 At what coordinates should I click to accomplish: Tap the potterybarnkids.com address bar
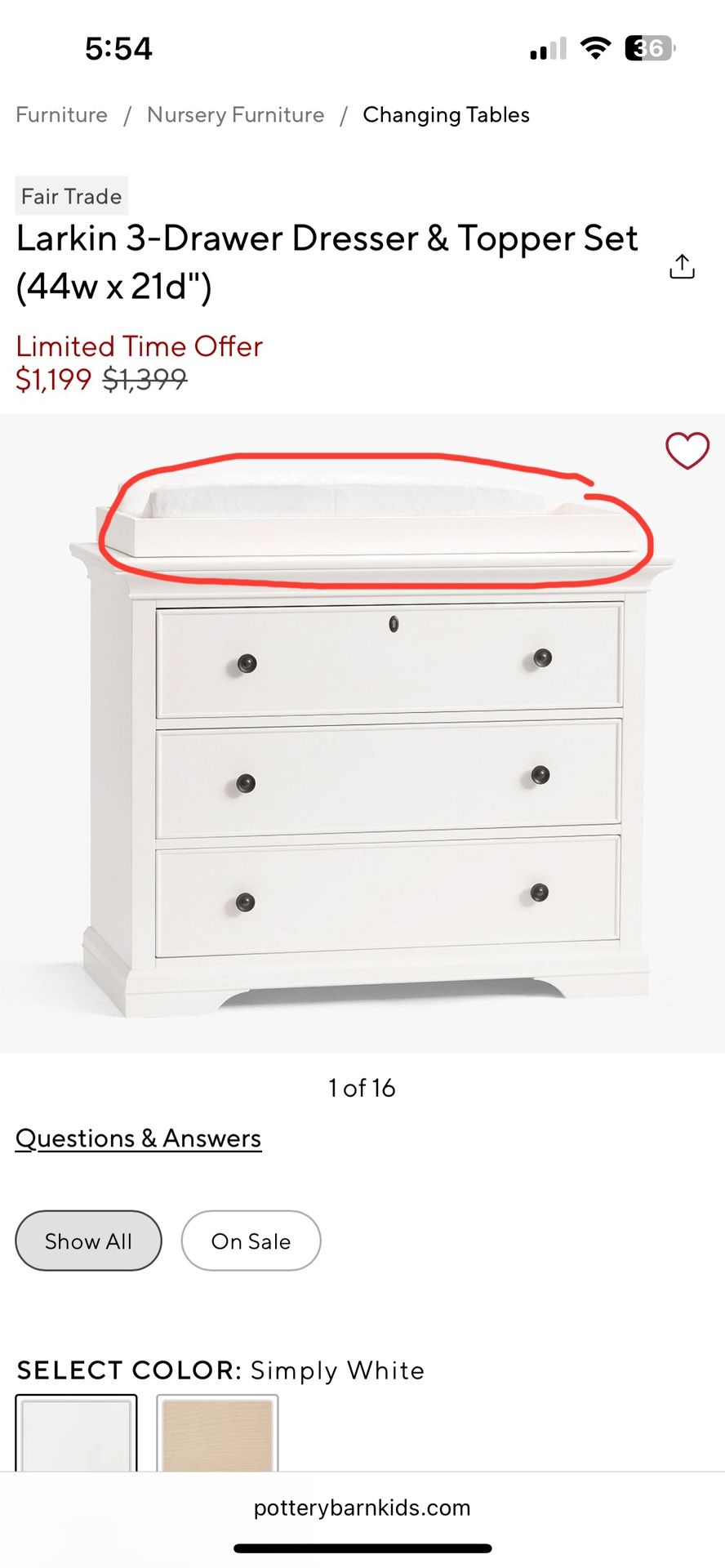click(362, 1508)
